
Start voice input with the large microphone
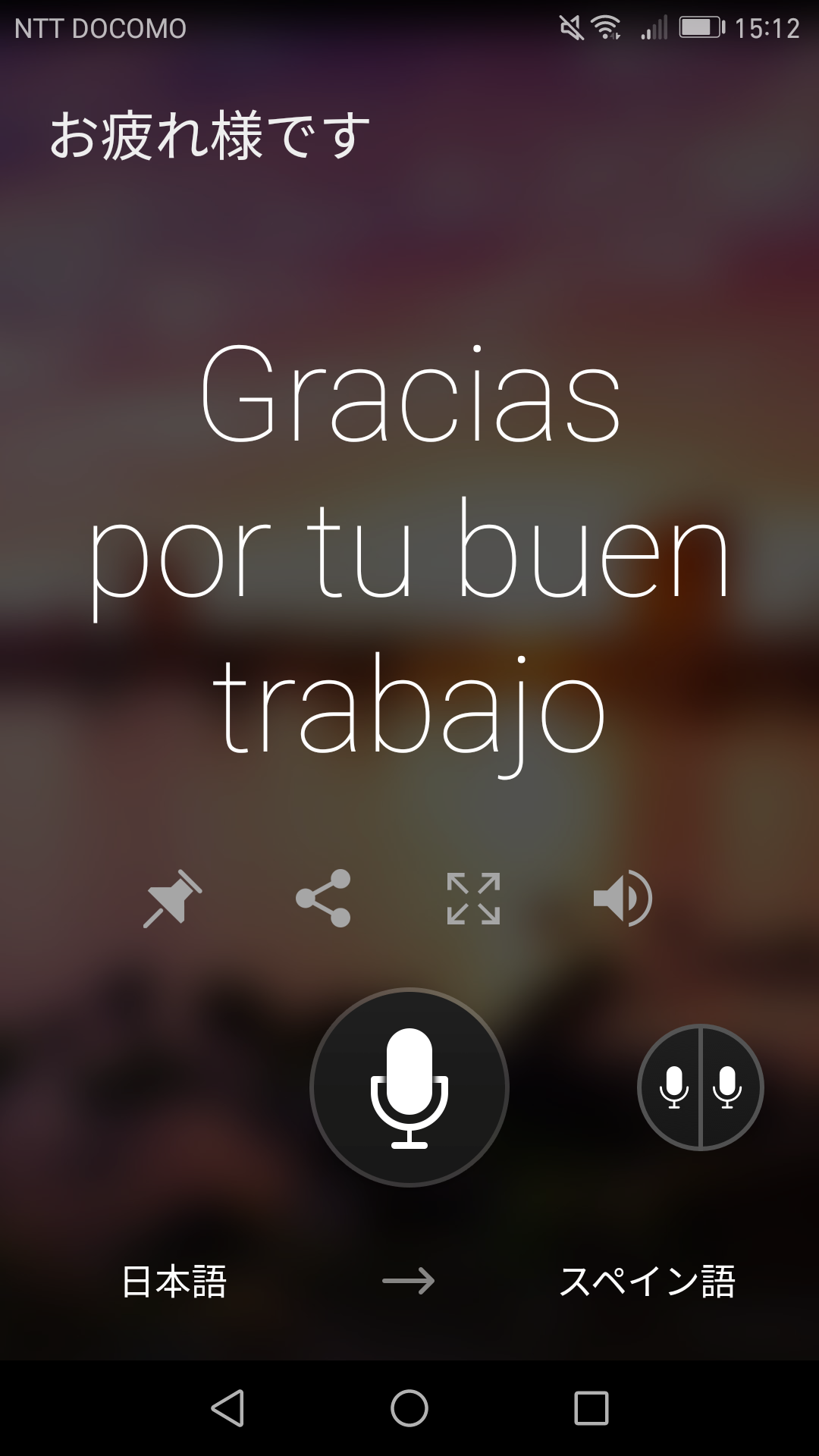[409, 1087]
